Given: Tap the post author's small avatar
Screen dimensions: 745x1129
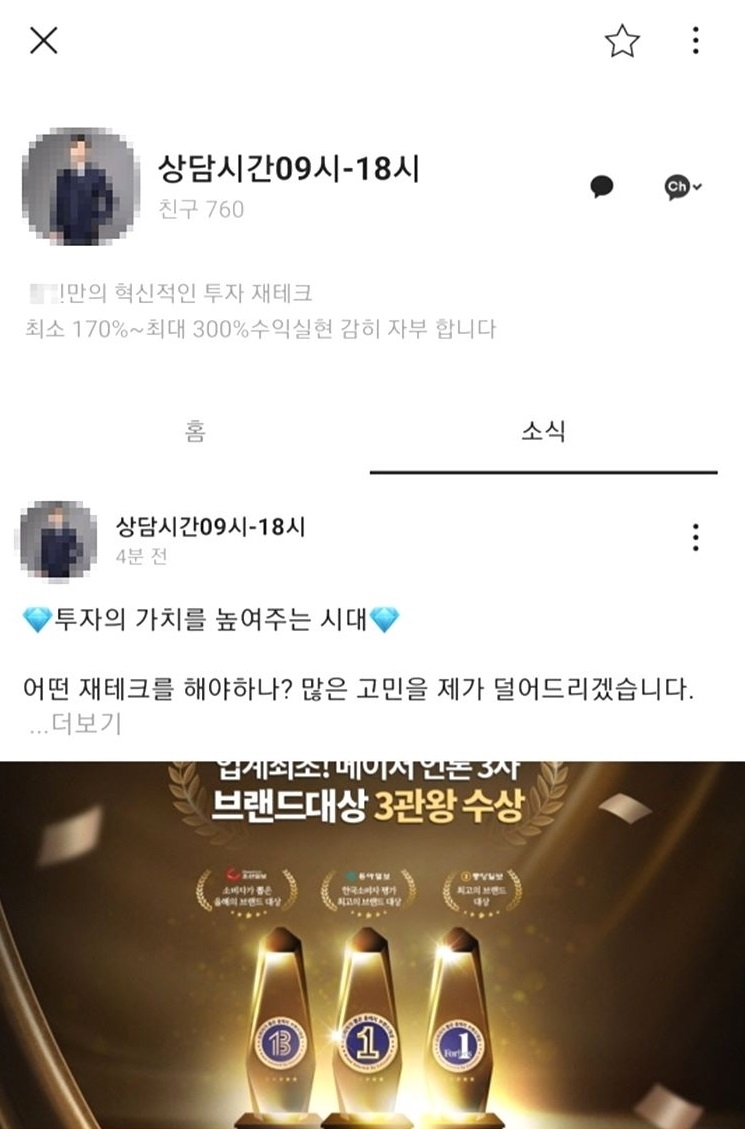Looking at the screenshot, I should (59, 539).
